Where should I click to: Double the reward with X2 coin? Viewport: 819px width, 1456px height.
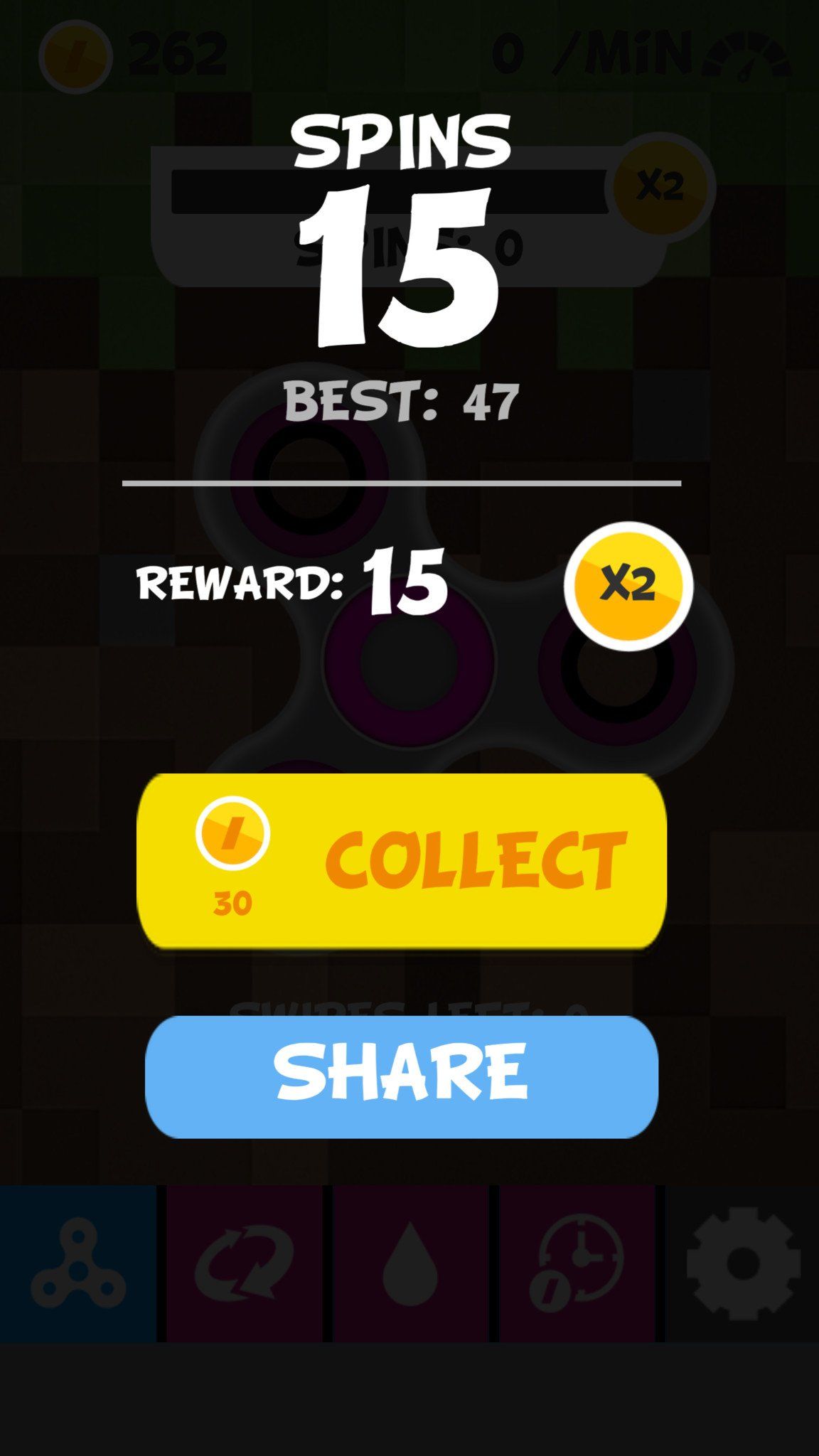click(628, 585)
